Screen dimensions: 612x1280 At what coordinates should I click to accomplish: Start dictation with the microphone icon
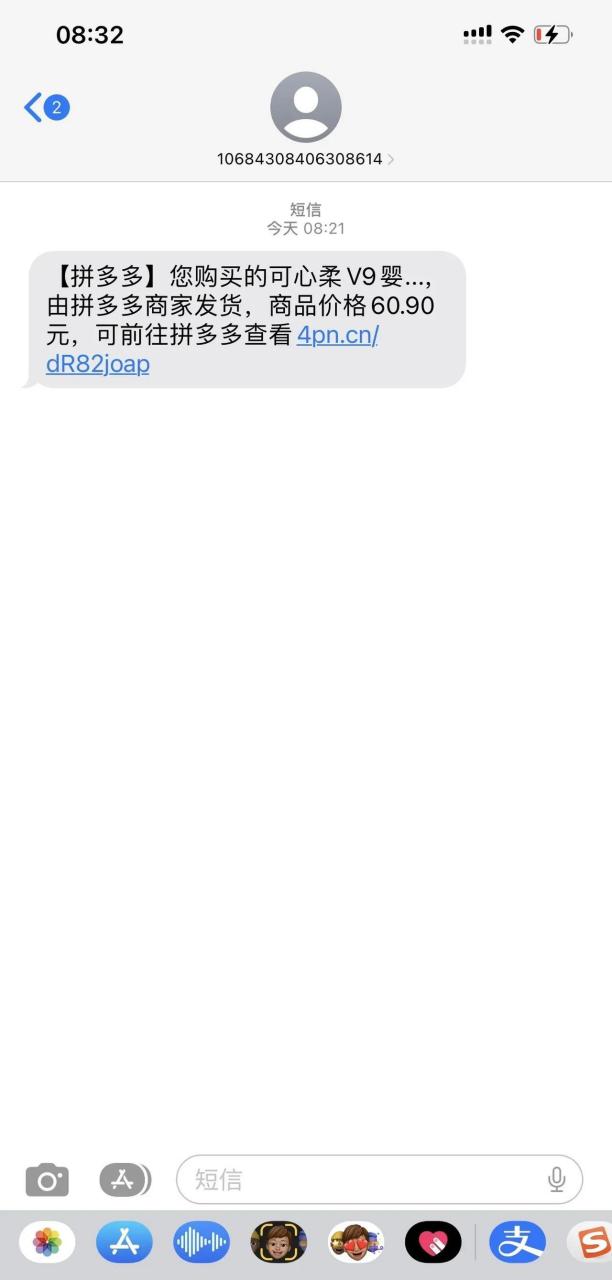[557, 1180]
